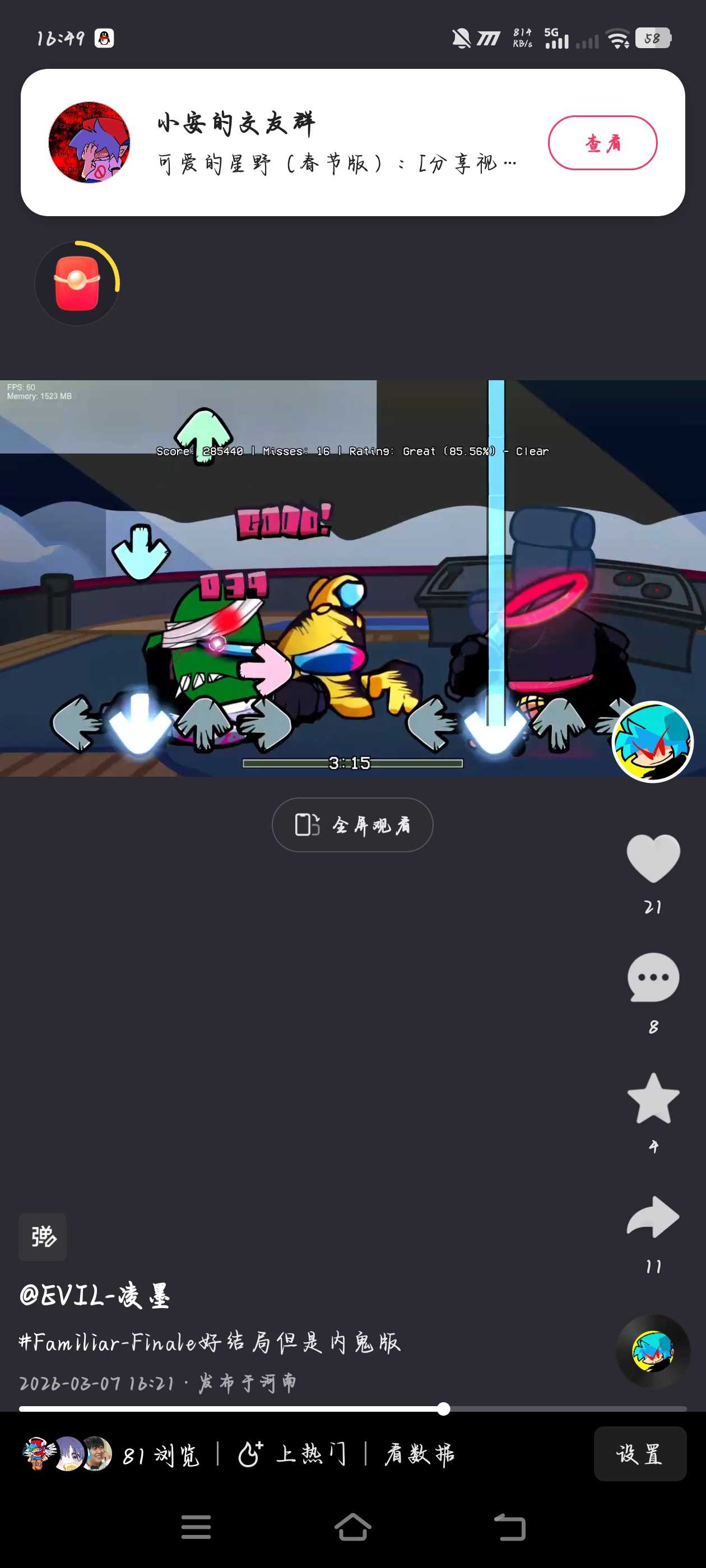Favorite this video with the star

[x=653, y=1098]
